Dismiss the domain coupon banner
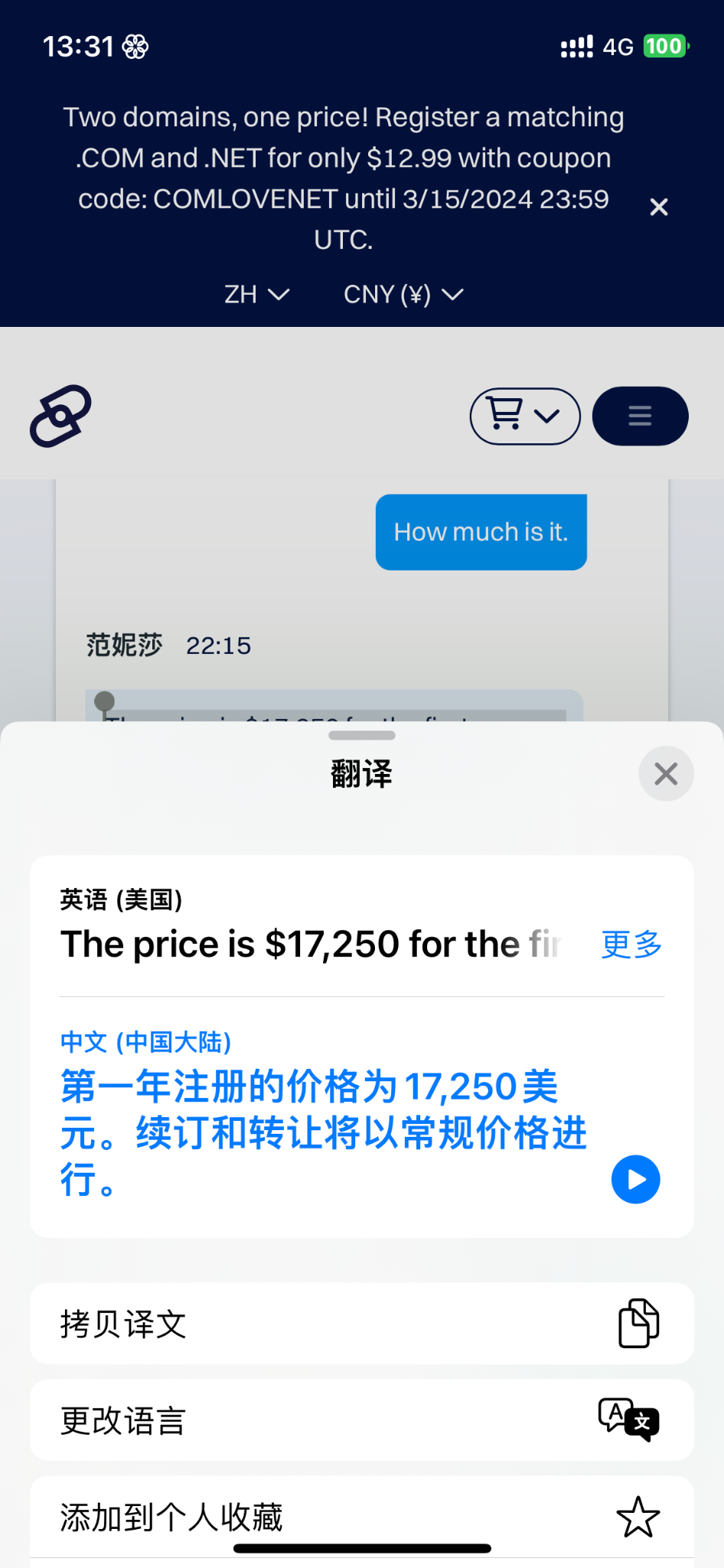 tap(658, 207)
